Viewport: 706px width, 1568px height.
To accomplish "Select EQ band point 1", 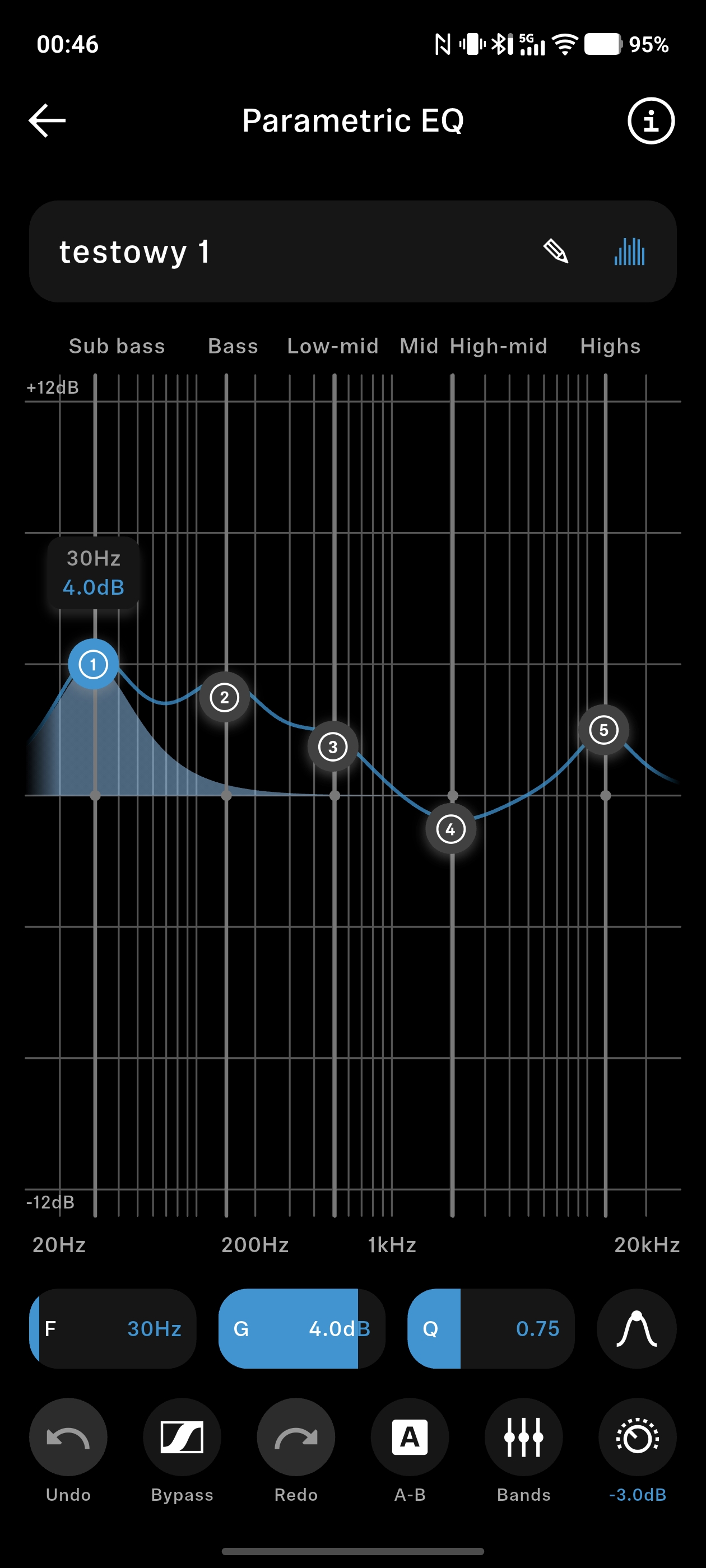I will coord(93,664).
